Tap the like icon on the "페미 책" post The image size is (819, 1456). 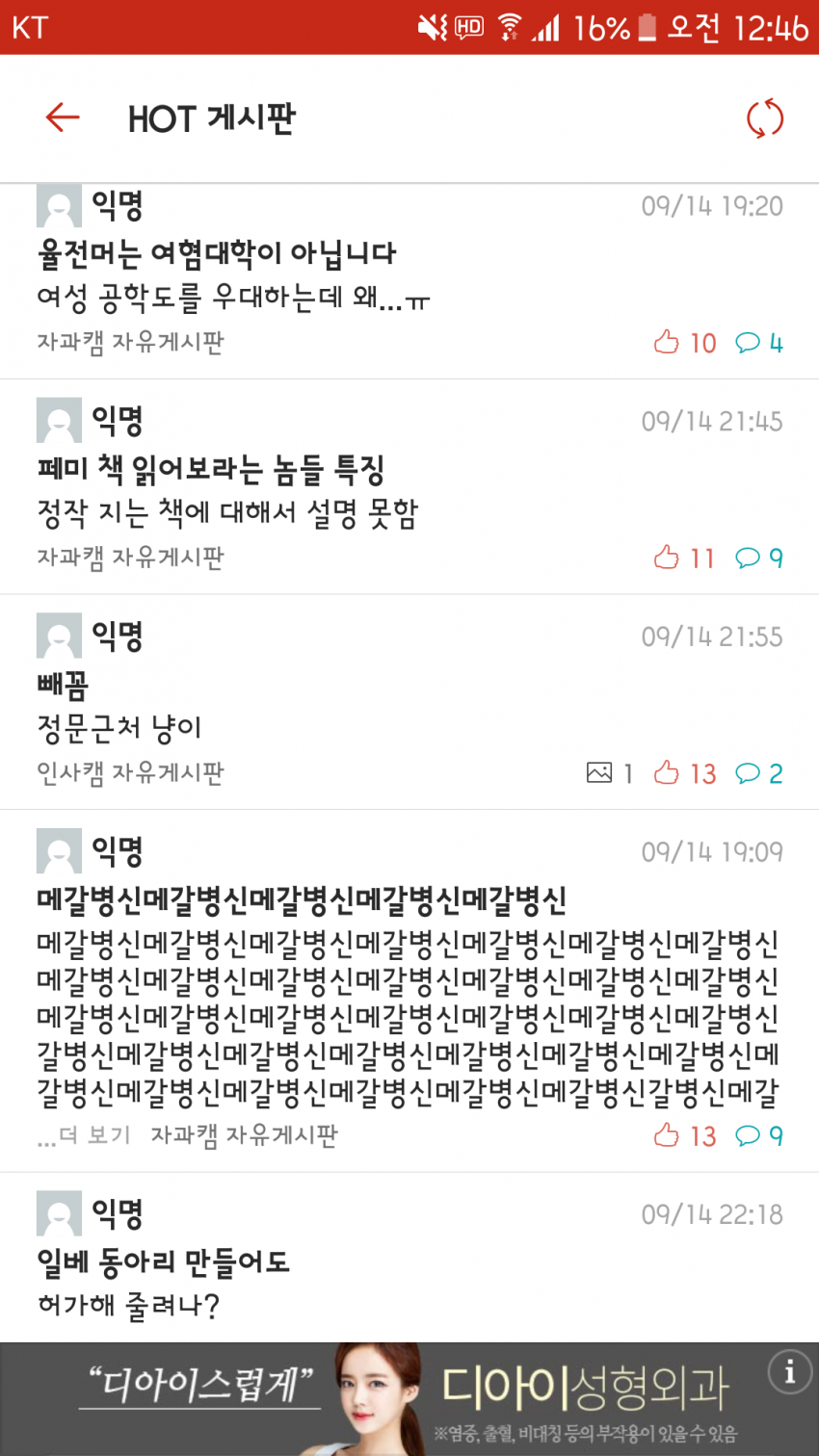[667, 558]
